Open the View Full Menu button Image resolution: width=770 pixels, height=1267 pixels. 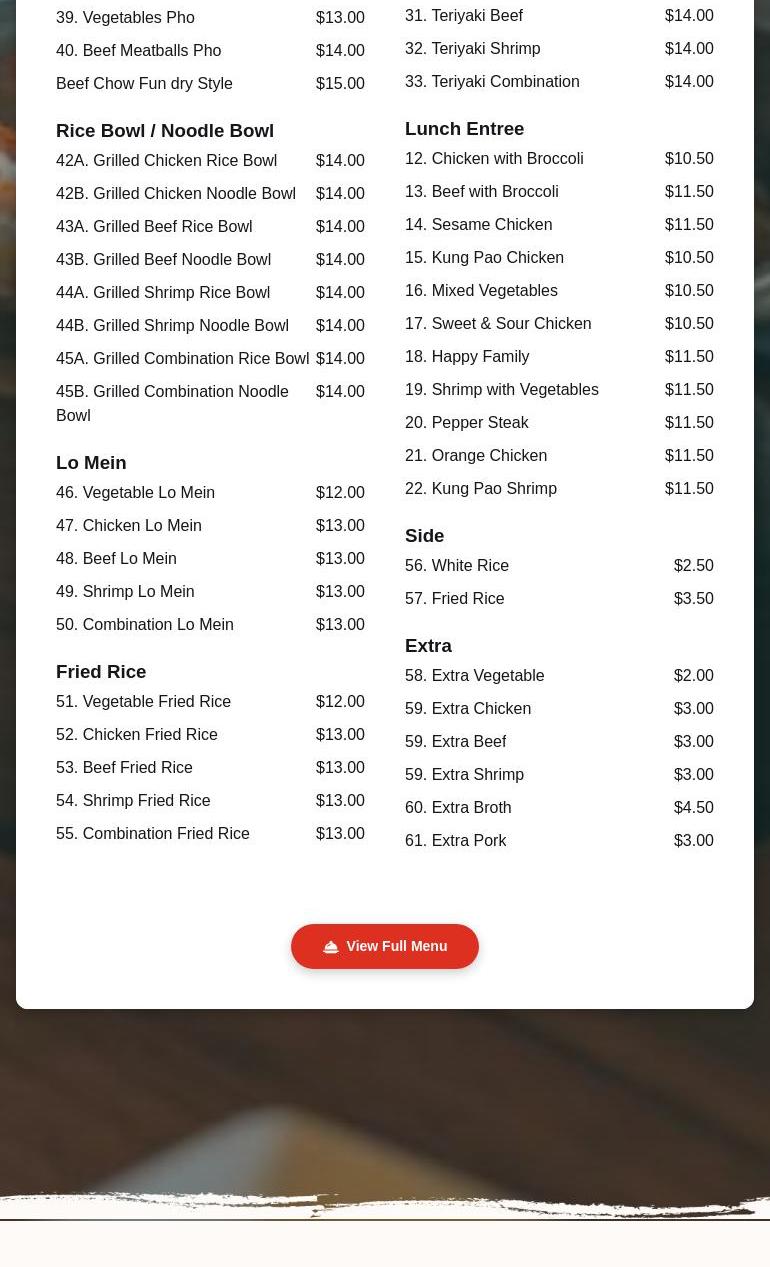(385, 946)
